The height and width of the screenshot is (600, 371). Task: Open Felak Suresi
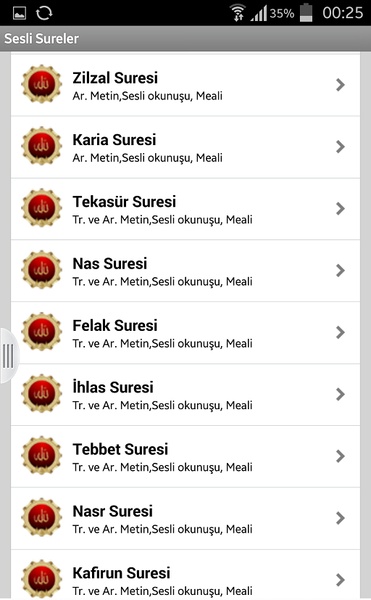(x=185, y=333)
